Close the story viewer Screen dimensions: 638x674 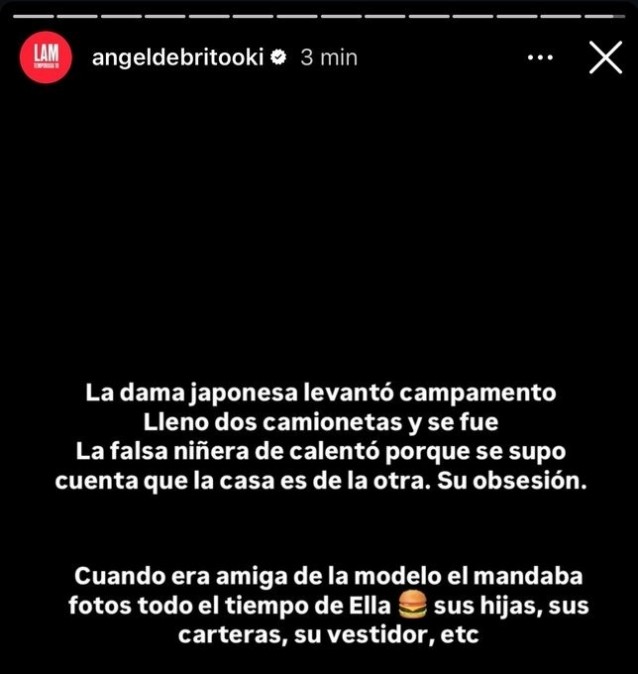pyautogui.click(x=605, y=58)
